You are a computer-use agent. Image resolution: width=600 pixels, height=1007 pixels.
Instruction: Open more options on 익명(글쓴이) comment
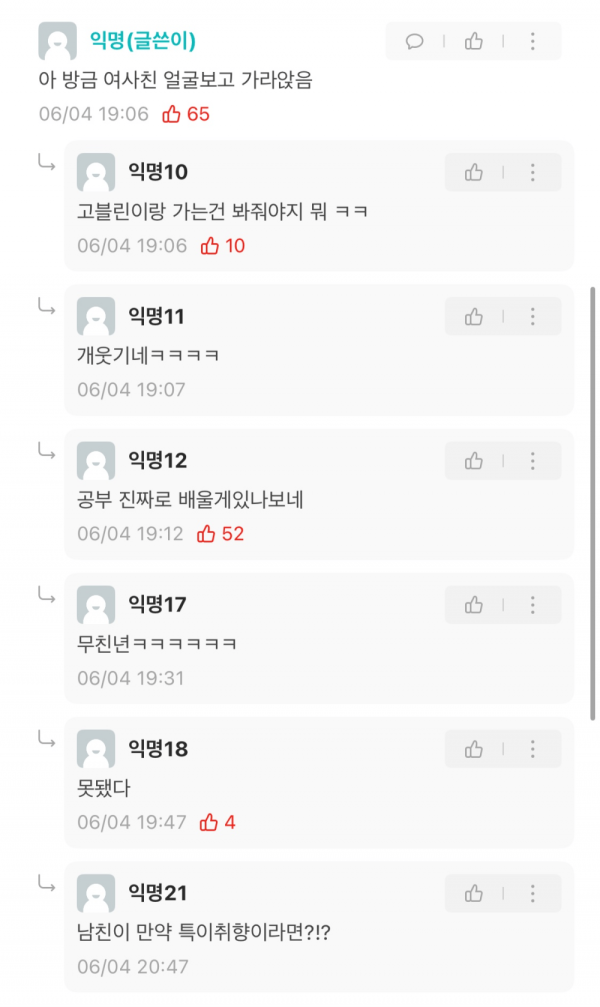(x=533, y=42)
